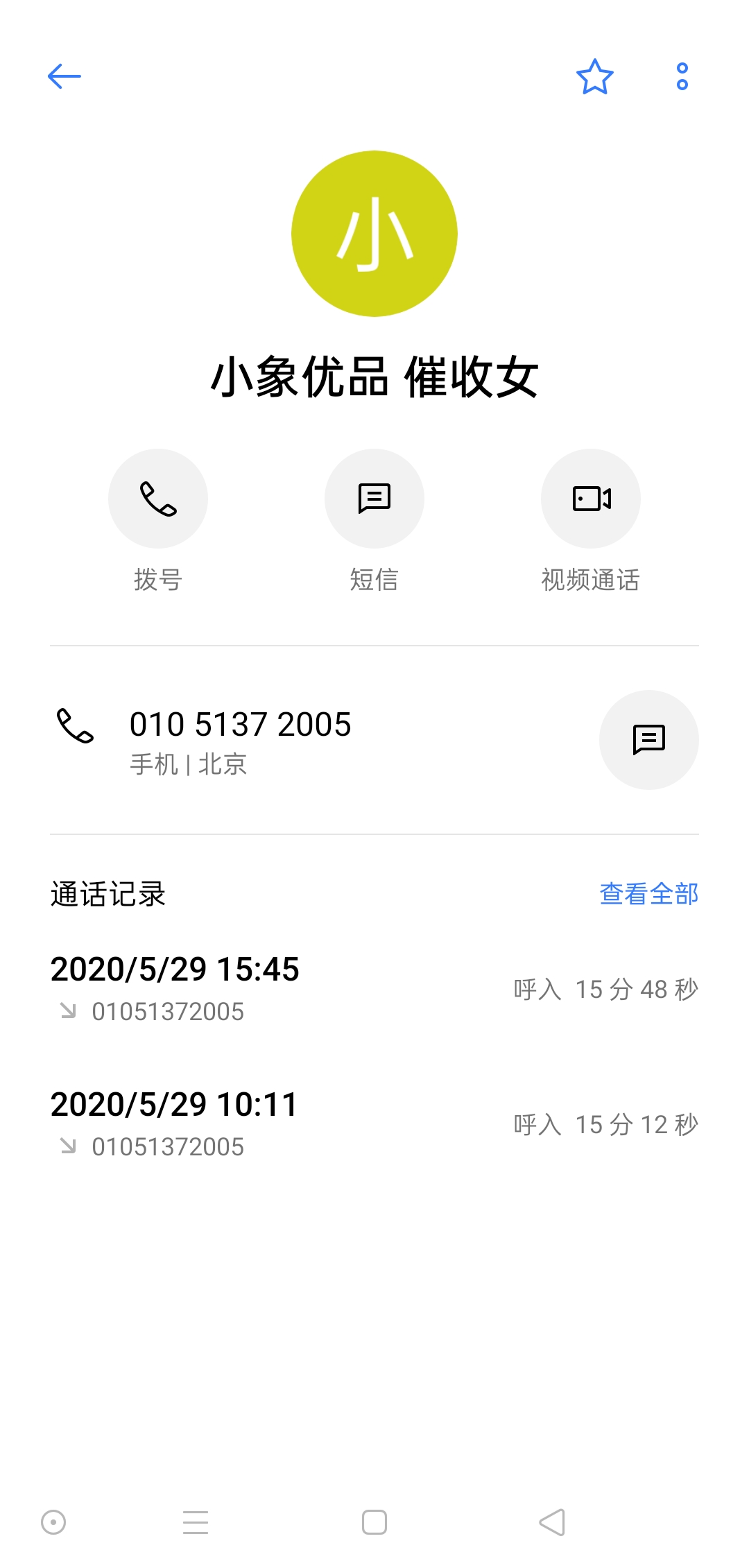Open the call record from 2020/5/29 10:11
749x1568 pixels.
[374, 1124]
